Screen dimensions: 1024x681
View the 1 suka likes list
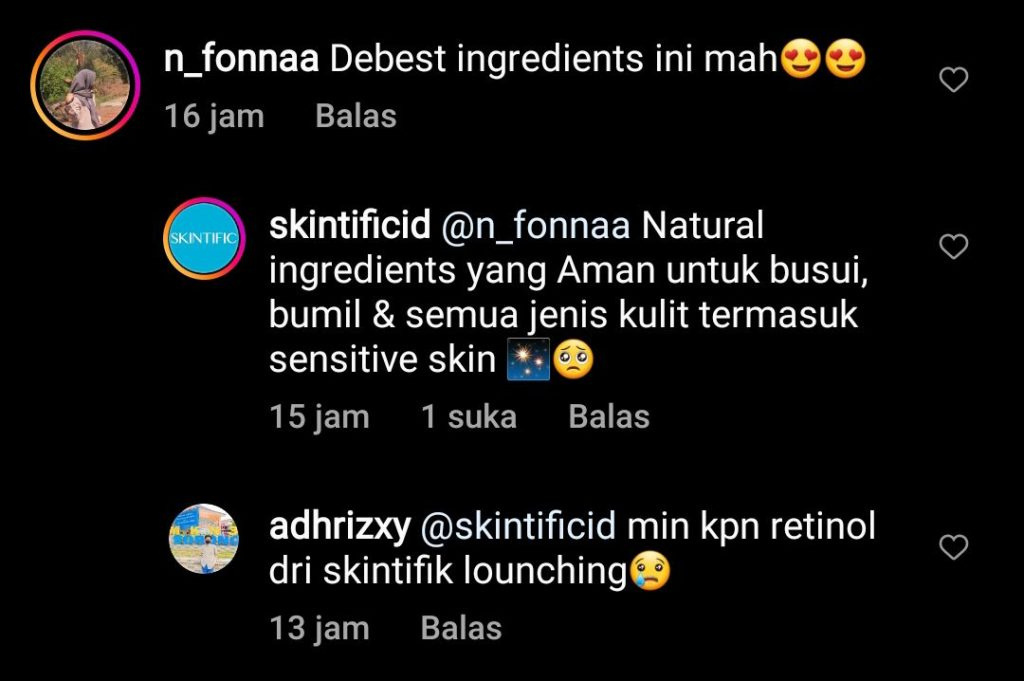(468, 416)
